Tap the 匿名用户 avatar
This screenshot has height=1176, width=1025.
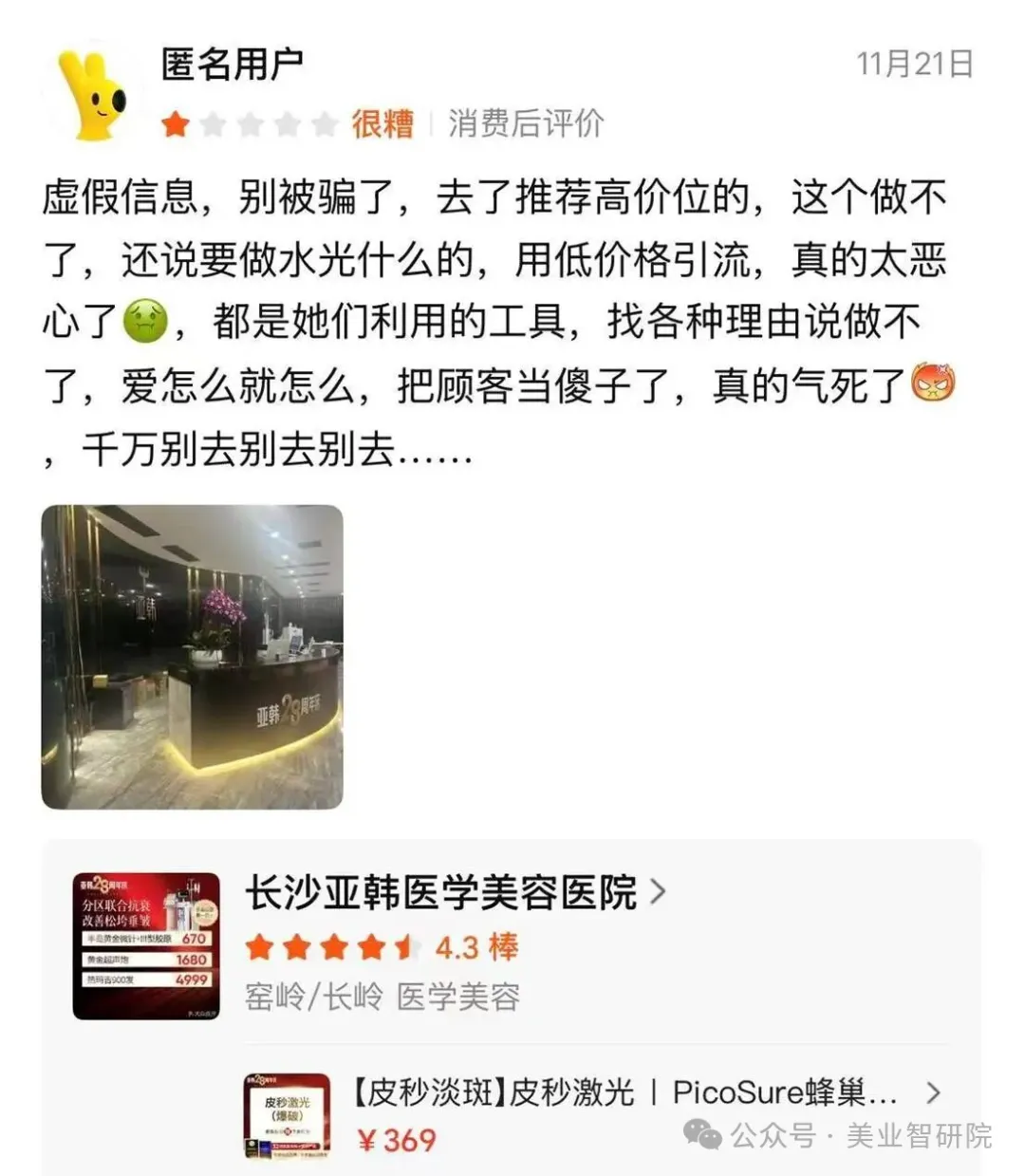(x=93, y=94)
